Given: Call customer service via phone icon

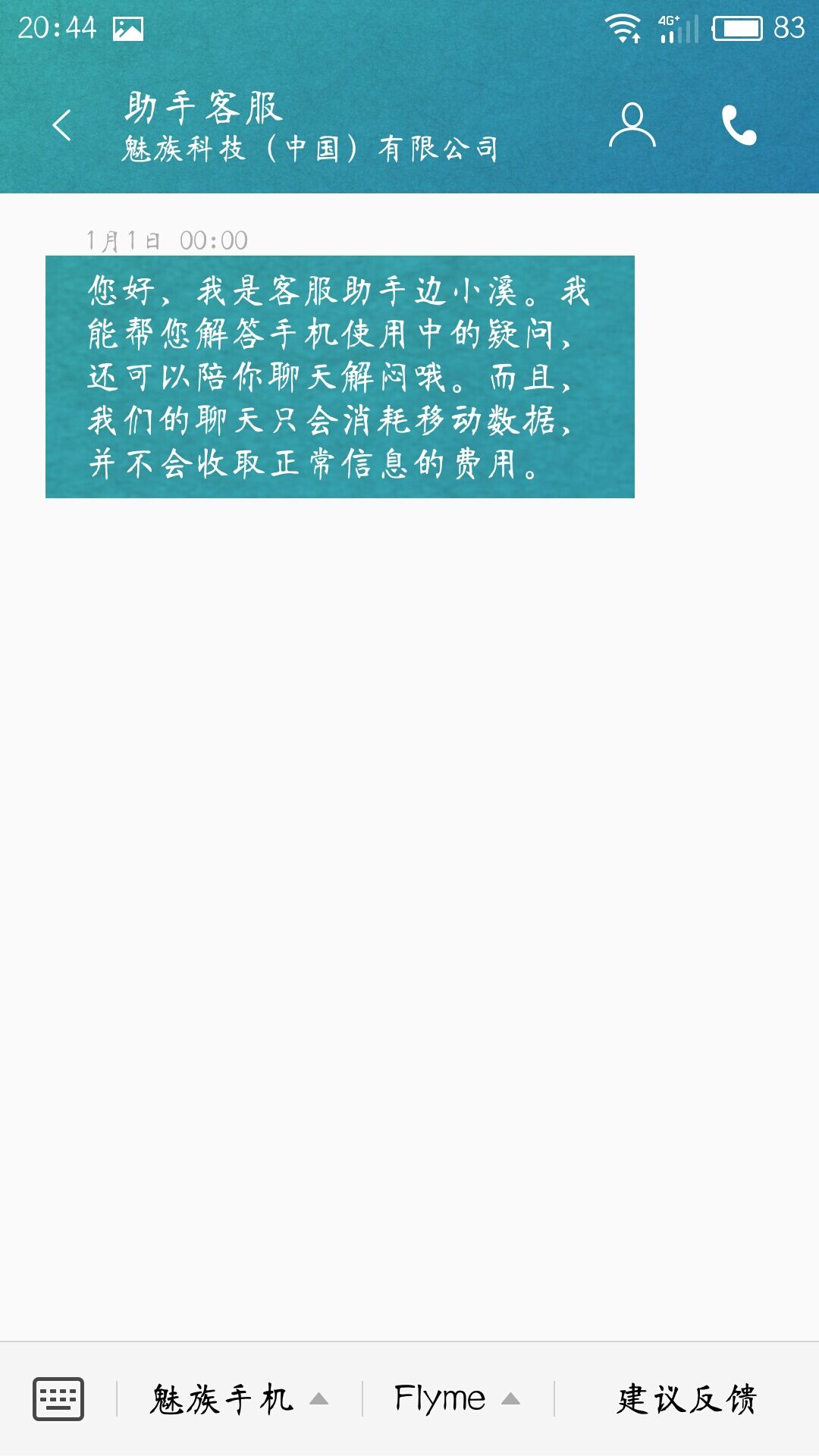Looking at the screenshot, I should 739,125.
